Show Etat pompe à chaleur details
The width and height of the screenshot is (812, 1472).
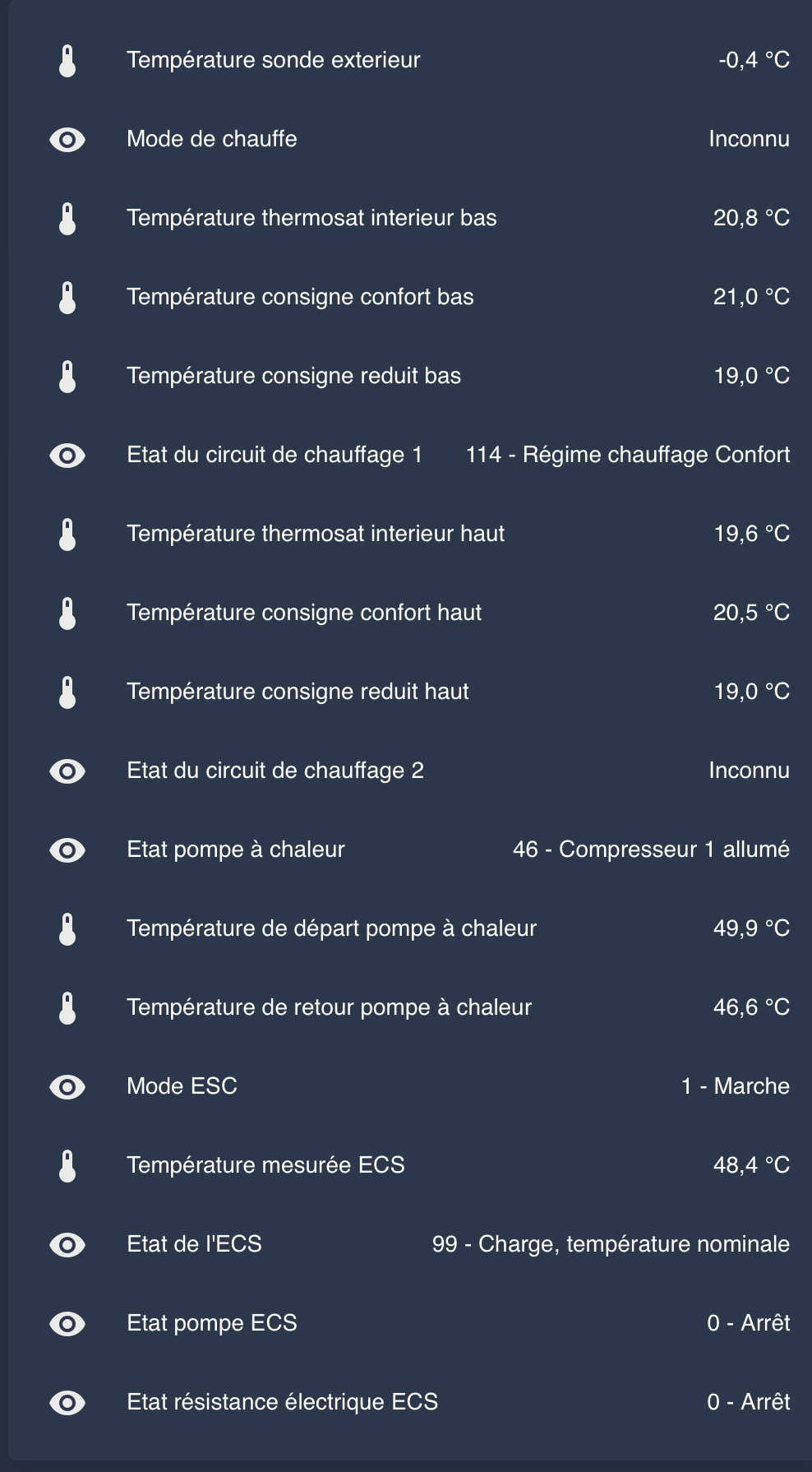click(419, 849)
